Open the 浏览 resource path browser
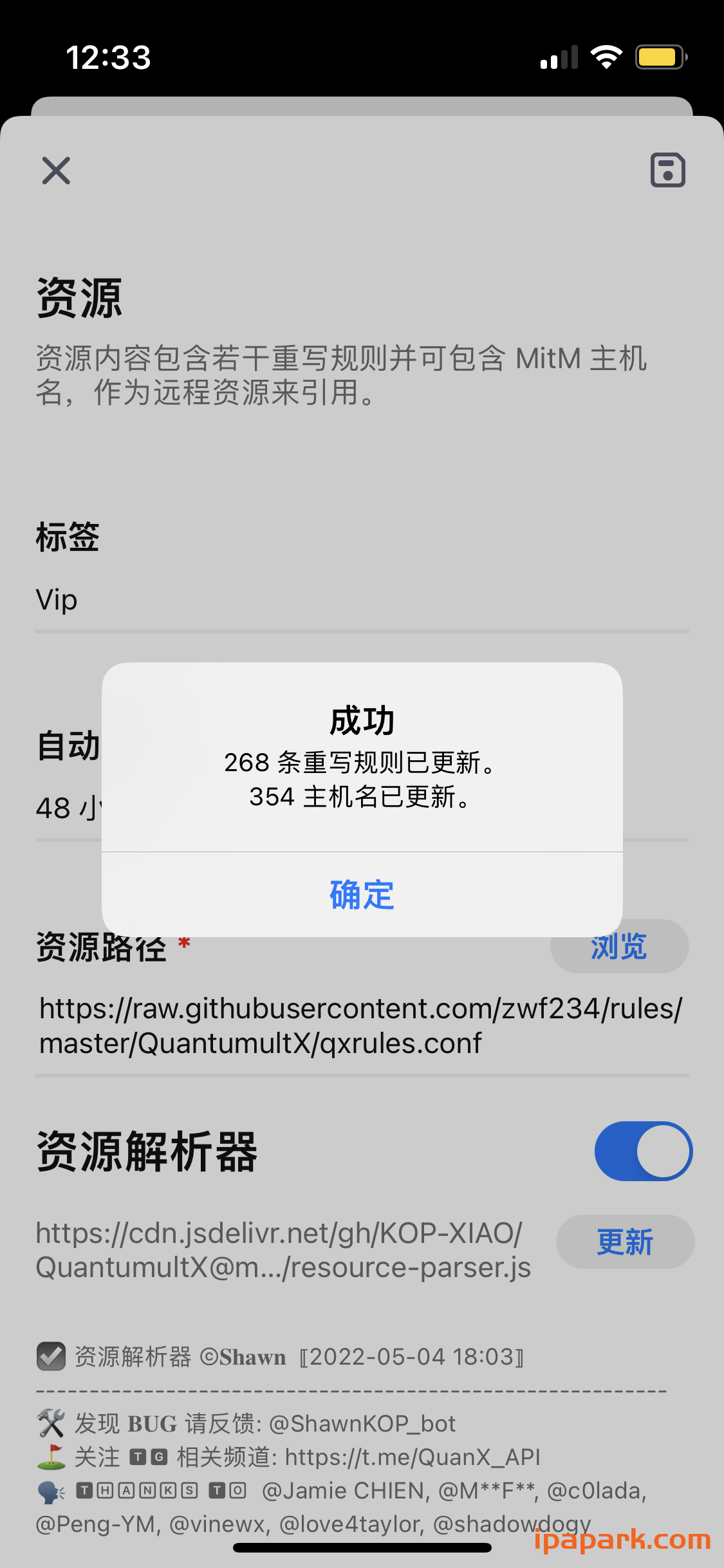Screen dimensions: 724x1568 pos(618,946)
